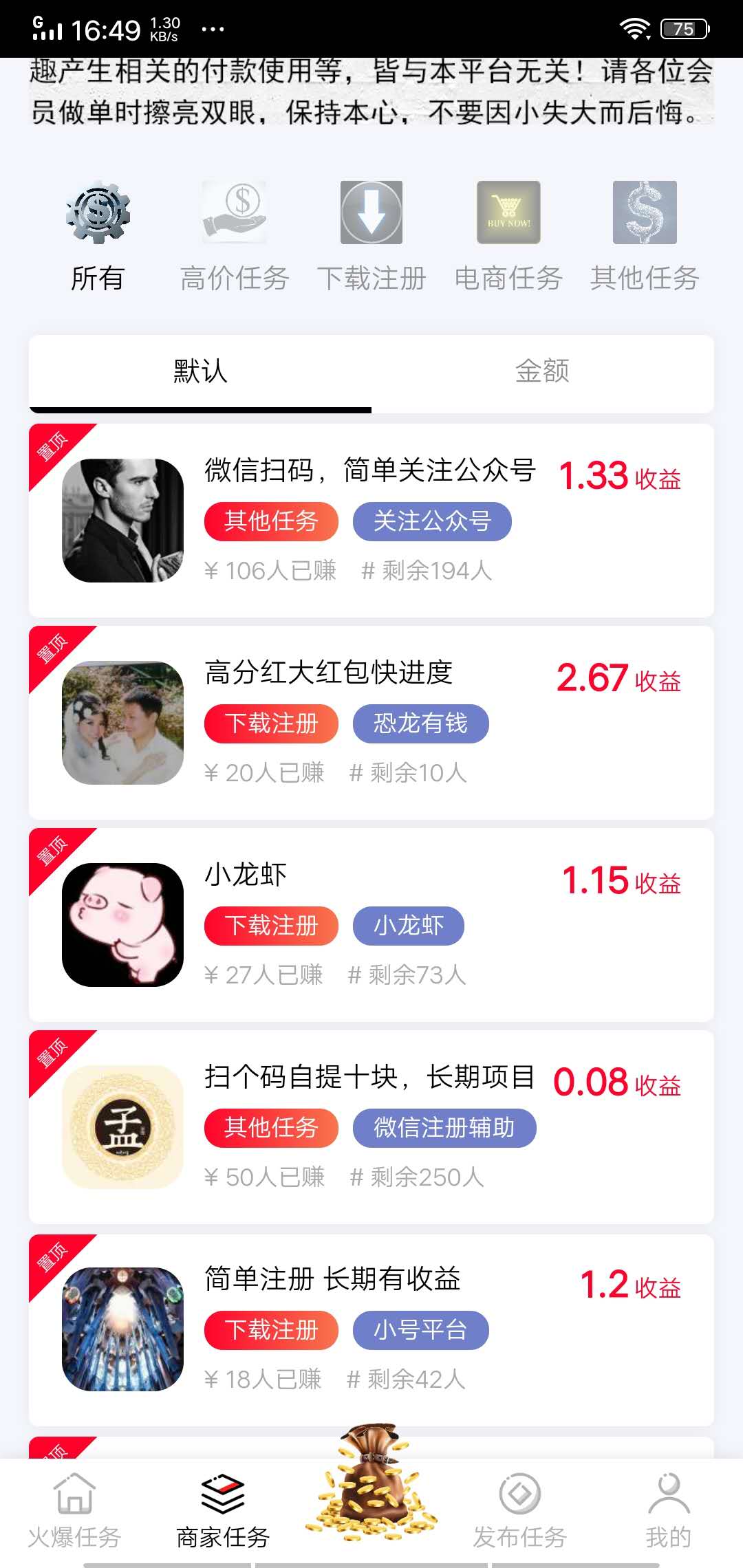Open the pig avatar thumbnail of 小龙虾
The image size is (743, 1568).
(122, 925)
